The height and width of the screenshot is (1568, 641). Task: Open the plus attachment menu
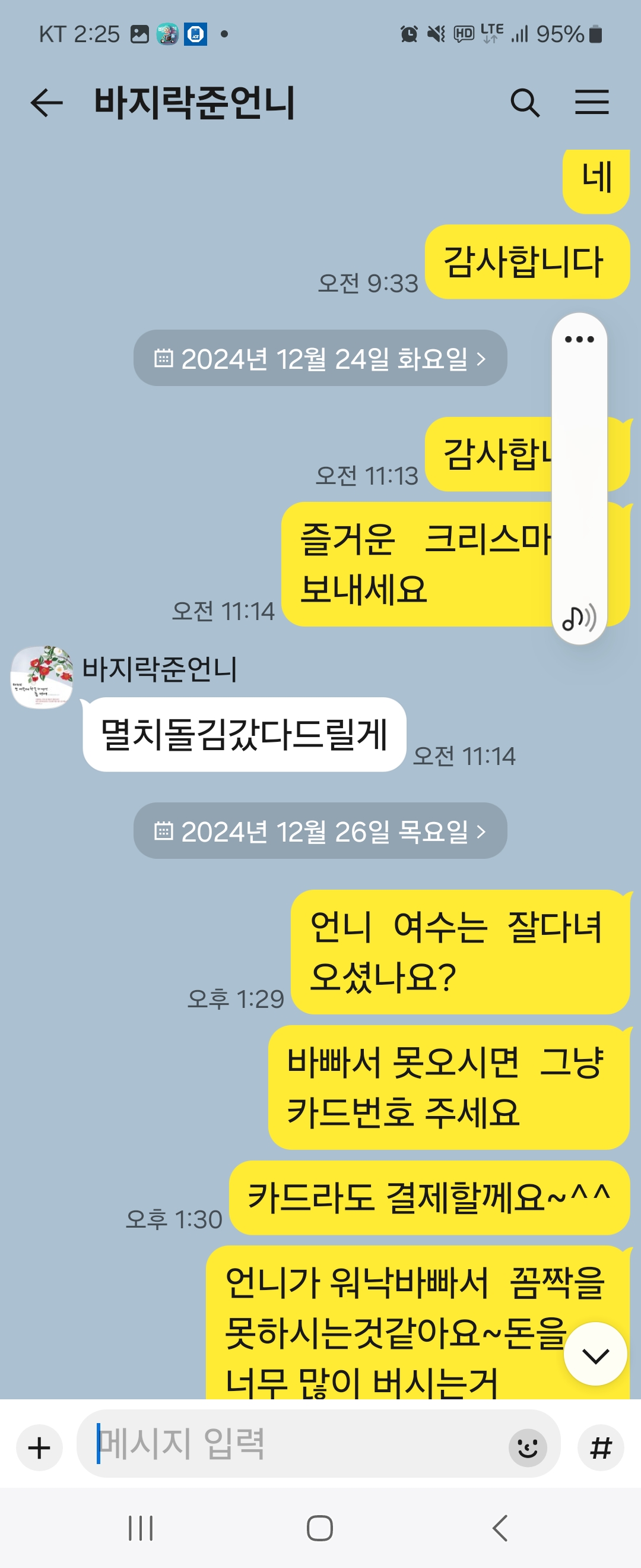[x=40, y=1447]
